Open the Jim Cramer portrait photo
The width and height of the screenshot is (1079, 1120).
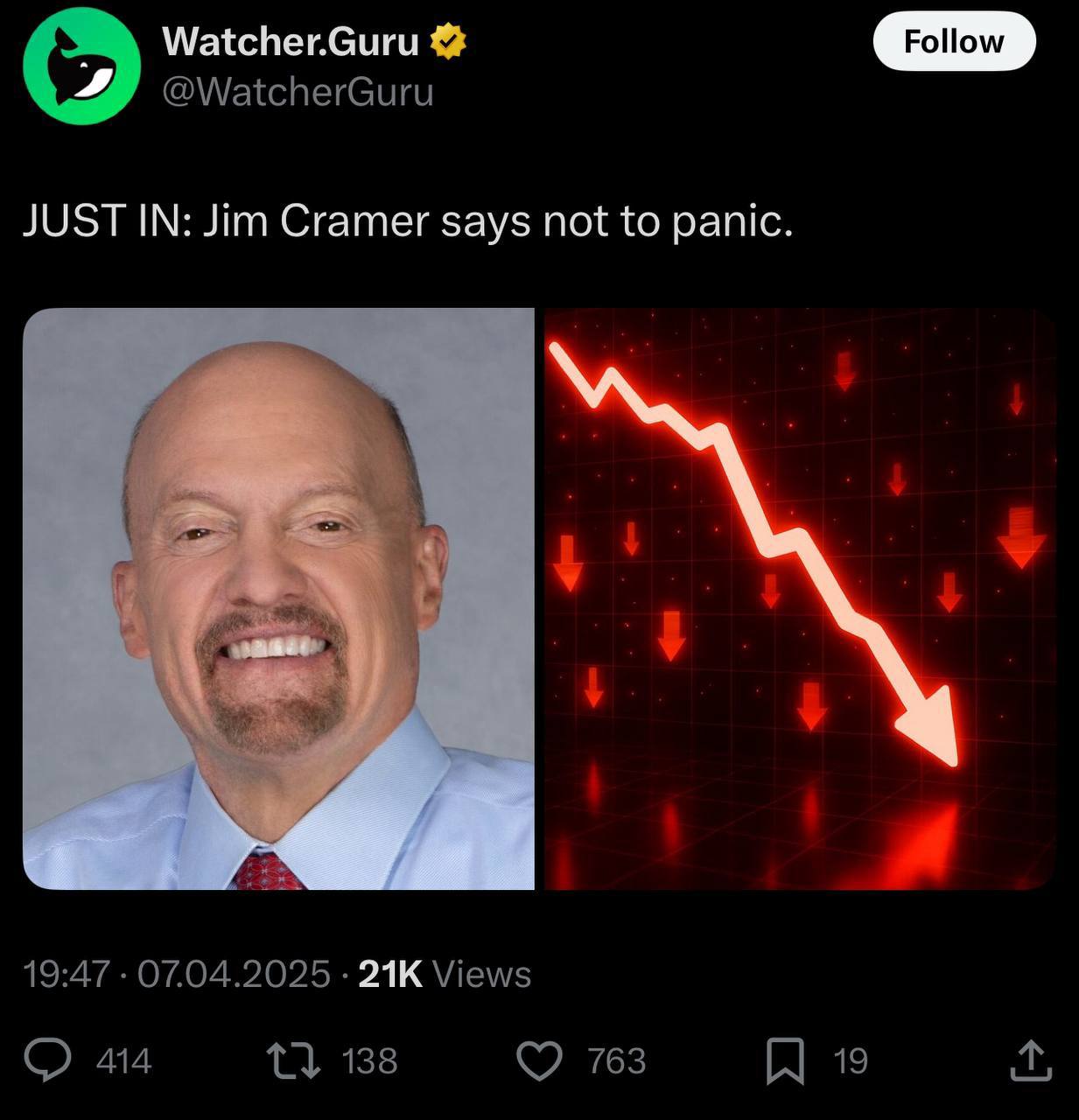[278, 598]
